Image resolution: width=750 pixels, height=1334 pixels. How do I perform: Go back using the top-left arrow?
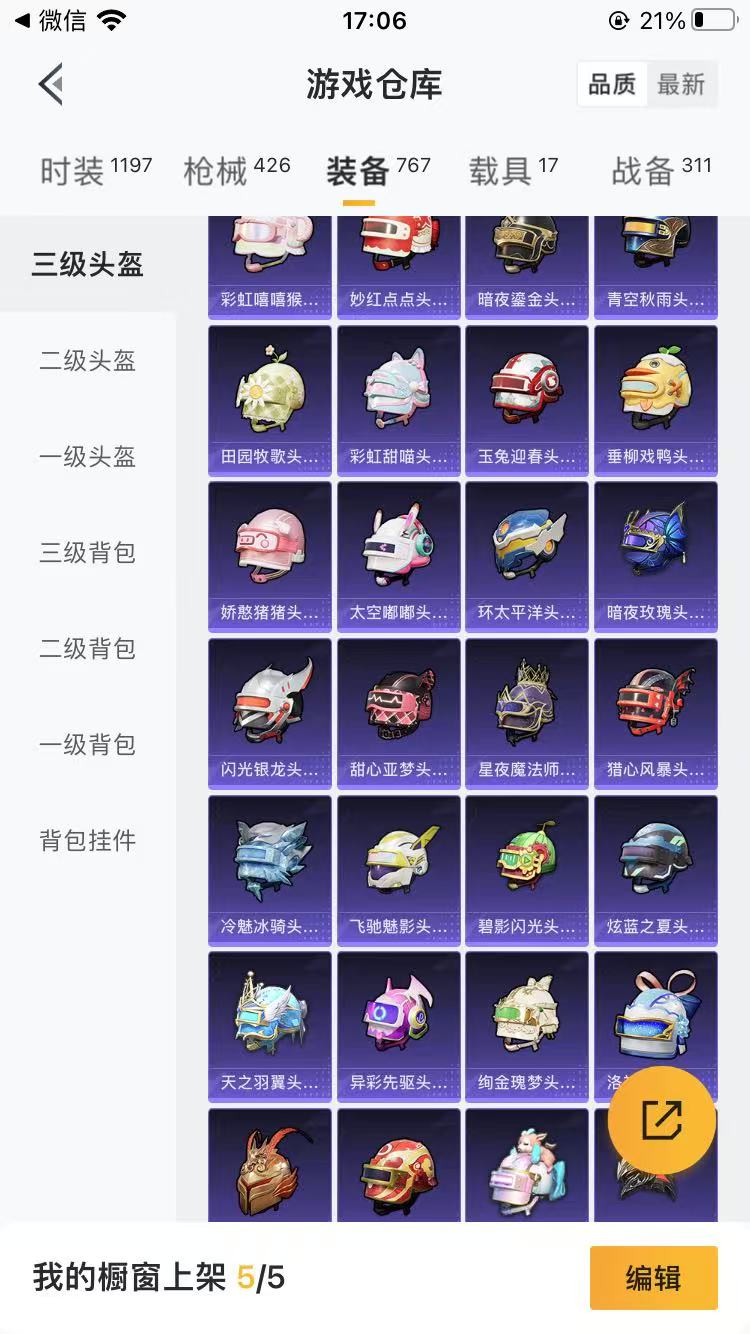(51, 84)
